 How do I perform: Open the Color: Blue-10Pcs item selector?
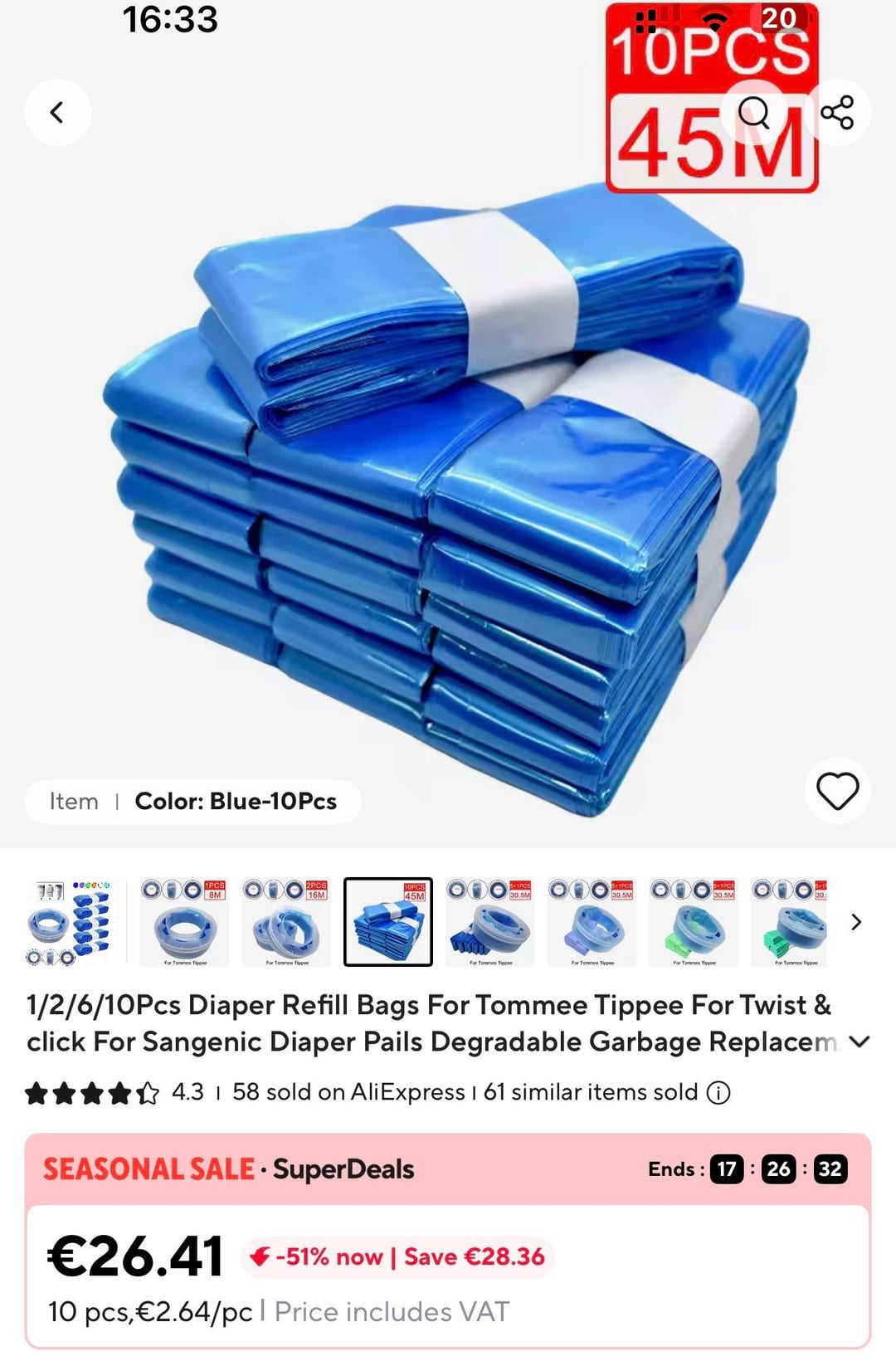tap(193, 802)
